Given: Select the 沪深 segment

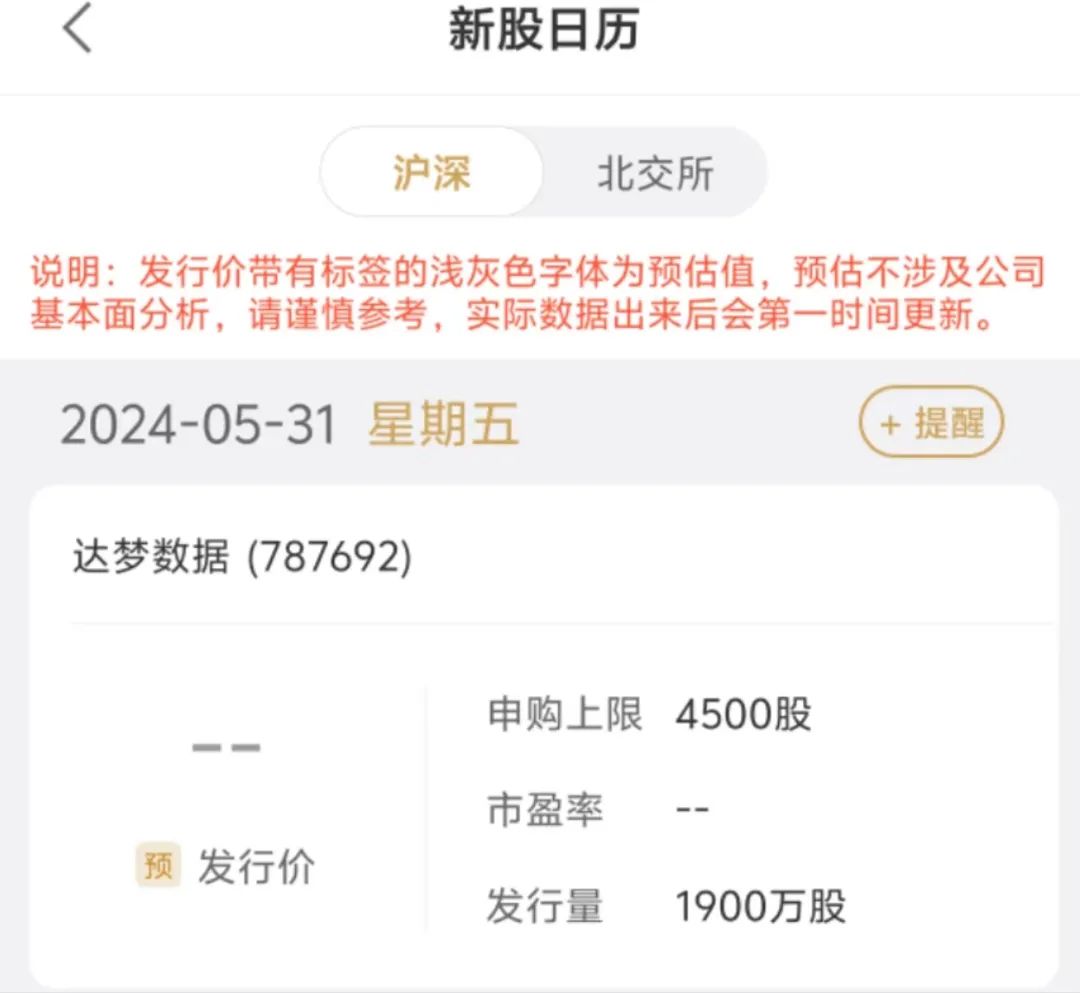Looking at the screenshot, I should 432,174.
